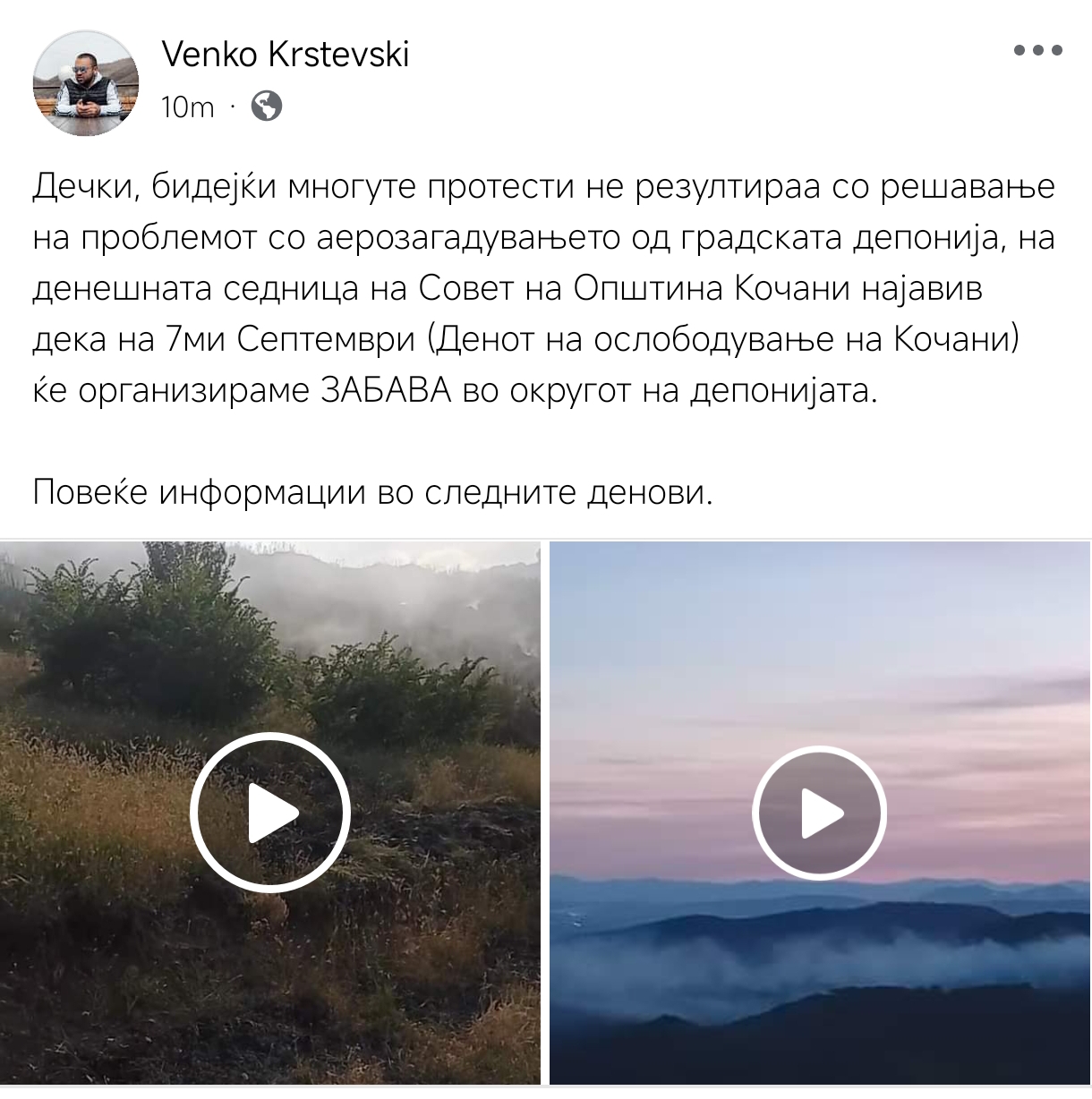This screenshot has width=1092, height=1099.
Task: Play the smoky landfill hillside video
Action: point(270,812)
